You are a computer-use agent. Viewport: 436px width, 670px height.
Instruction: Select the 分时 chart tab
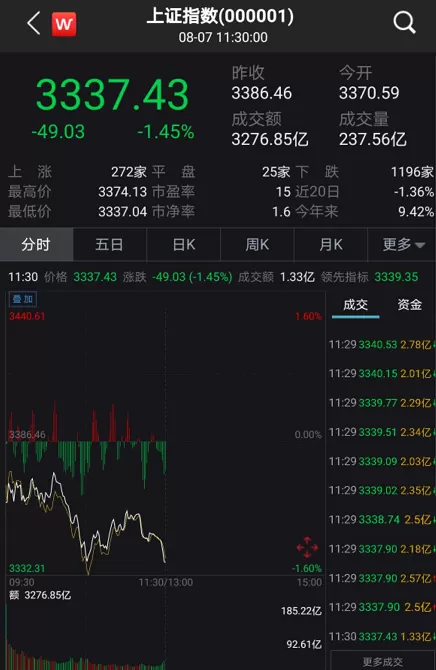click(36, 244)
